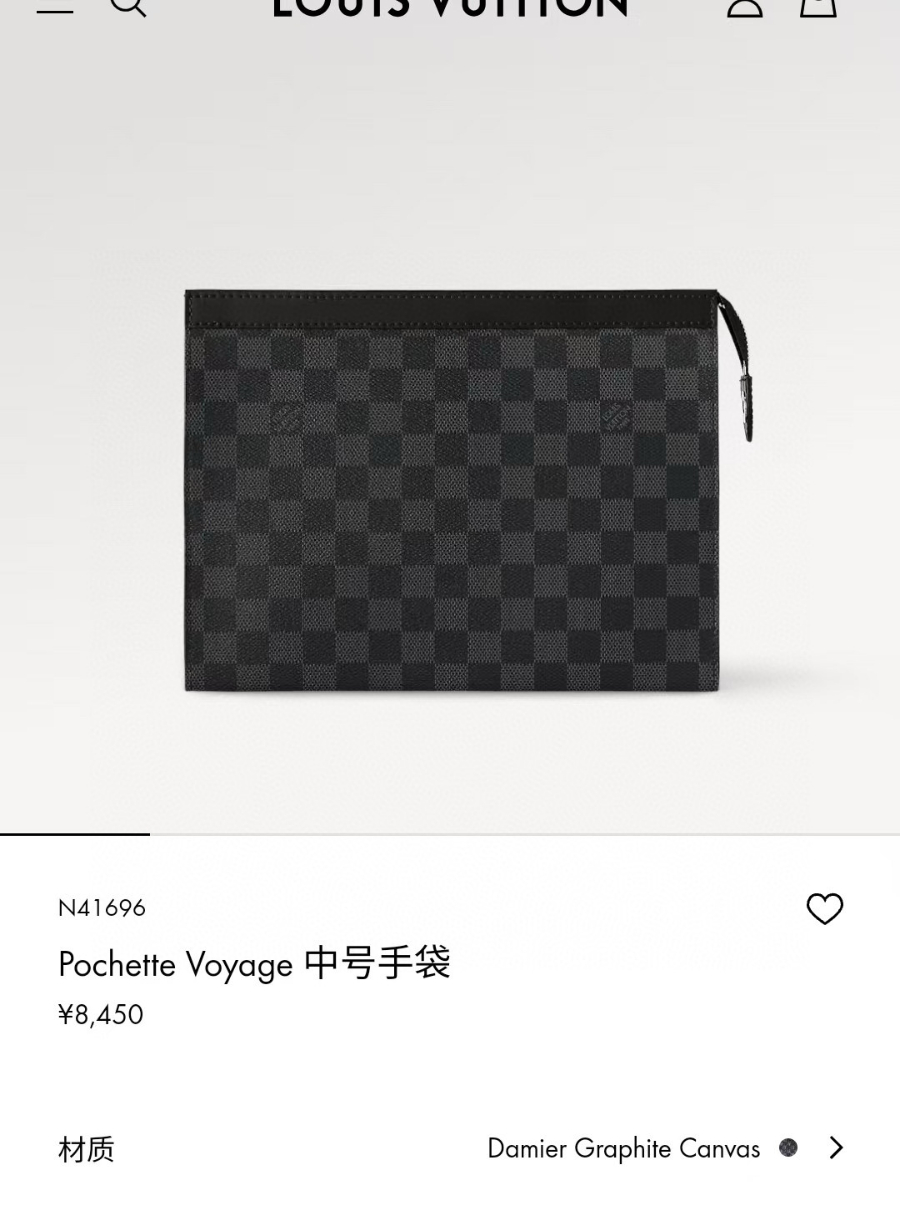Open the shopping bag
The image size is (900, 1220).
[818, 6]
